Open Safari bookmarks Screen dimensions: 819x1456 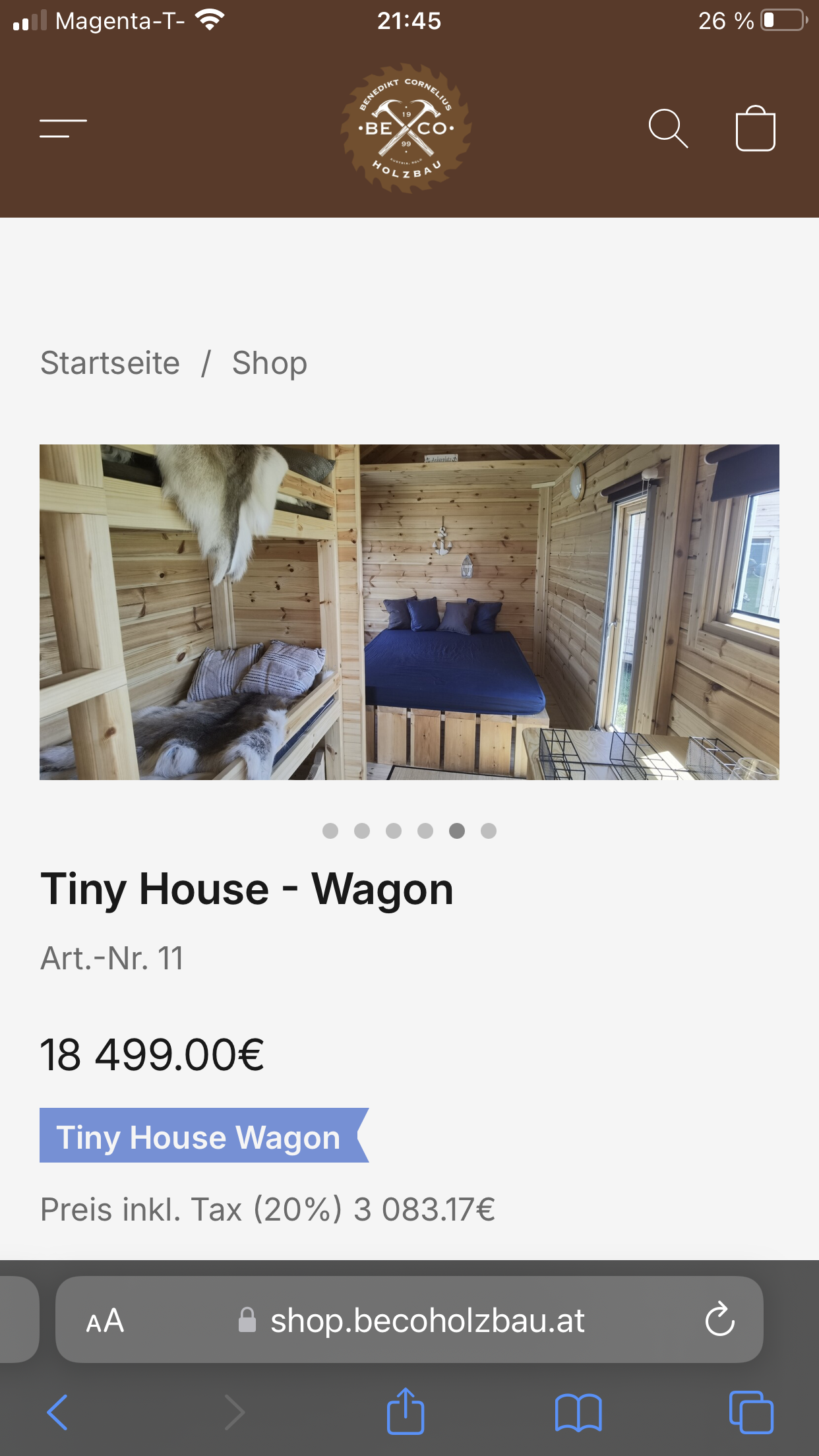point(578,1412)
